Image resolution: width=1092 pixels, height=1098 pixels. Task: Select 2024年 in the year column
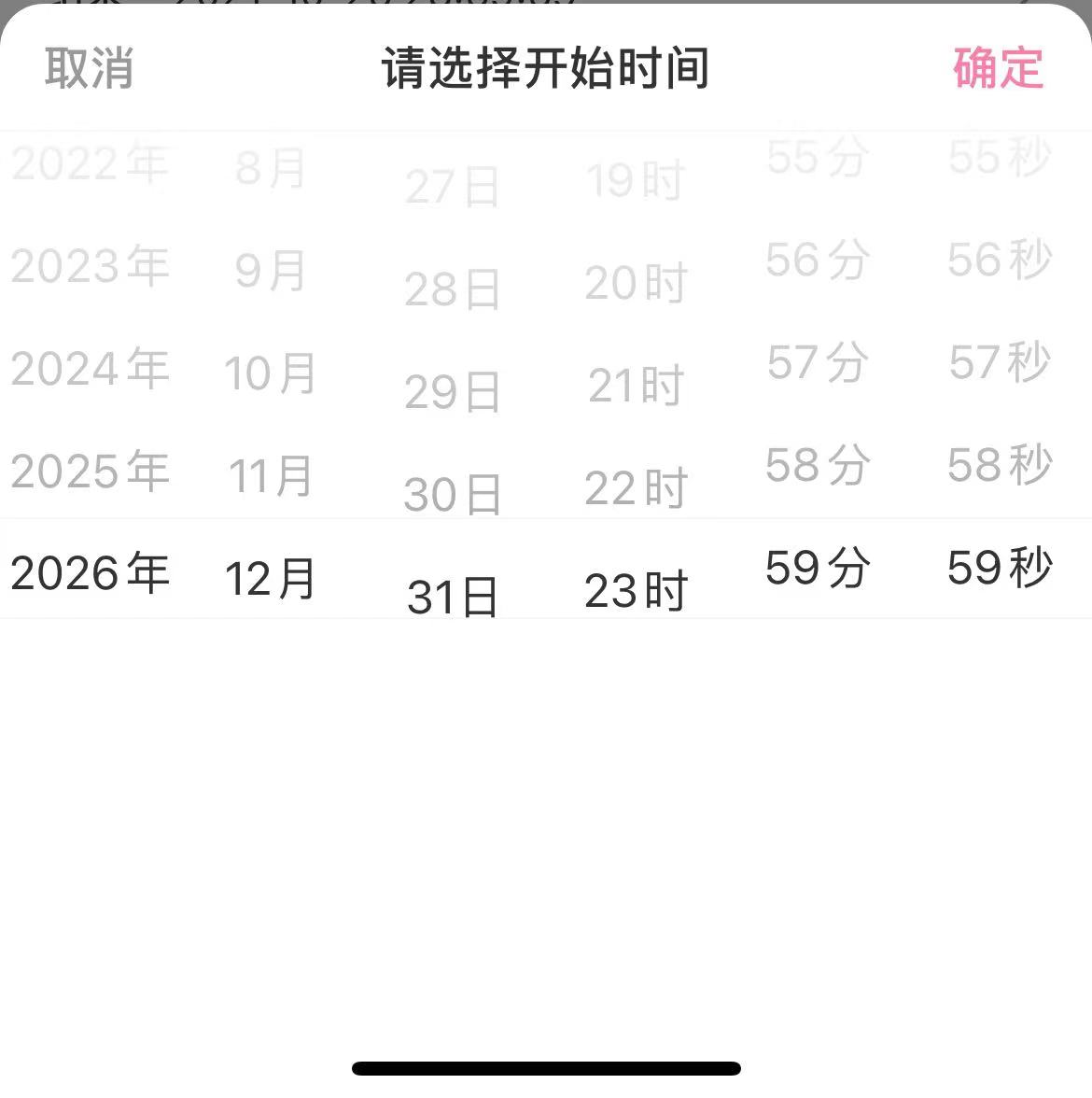click(90, 368)
